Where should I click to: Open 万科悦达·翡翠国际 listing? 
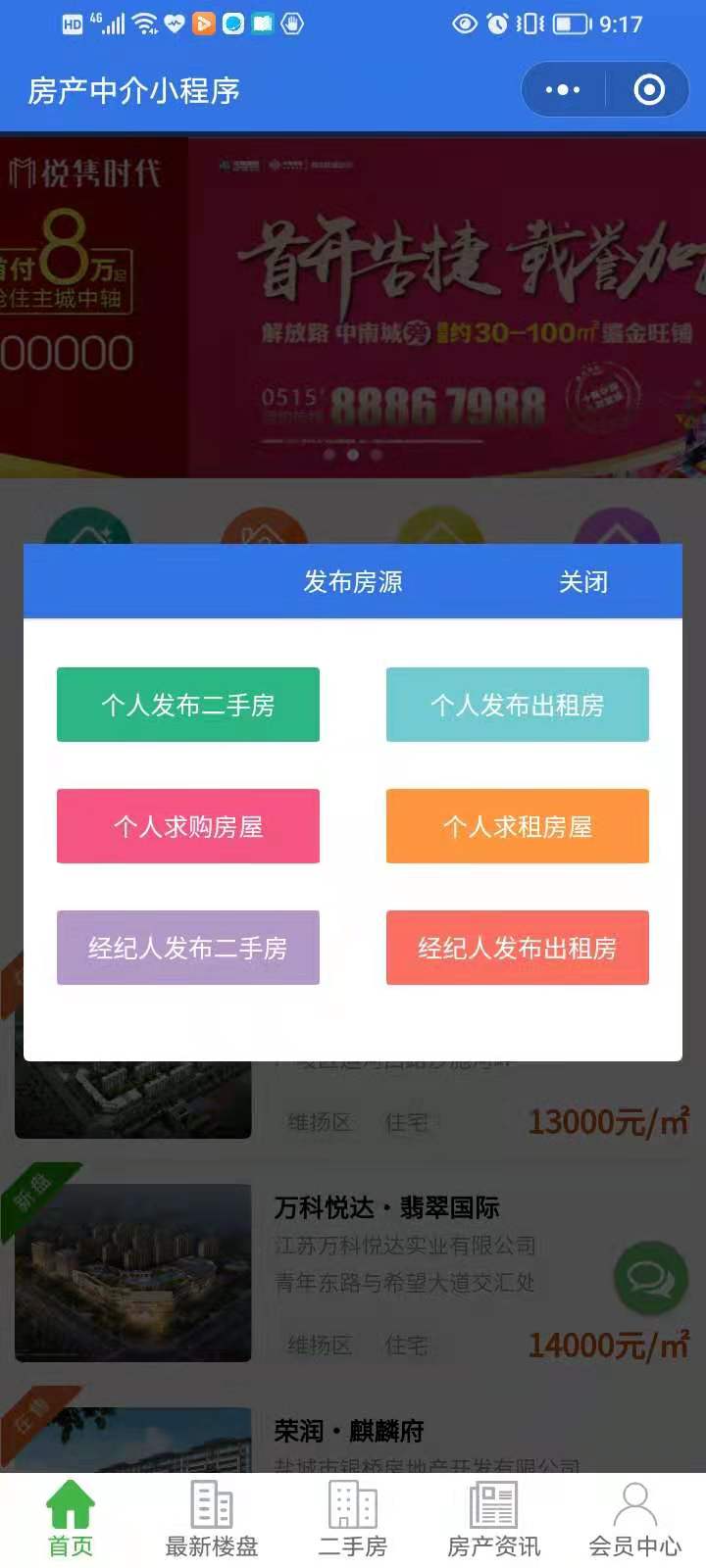pos(386,1208)
